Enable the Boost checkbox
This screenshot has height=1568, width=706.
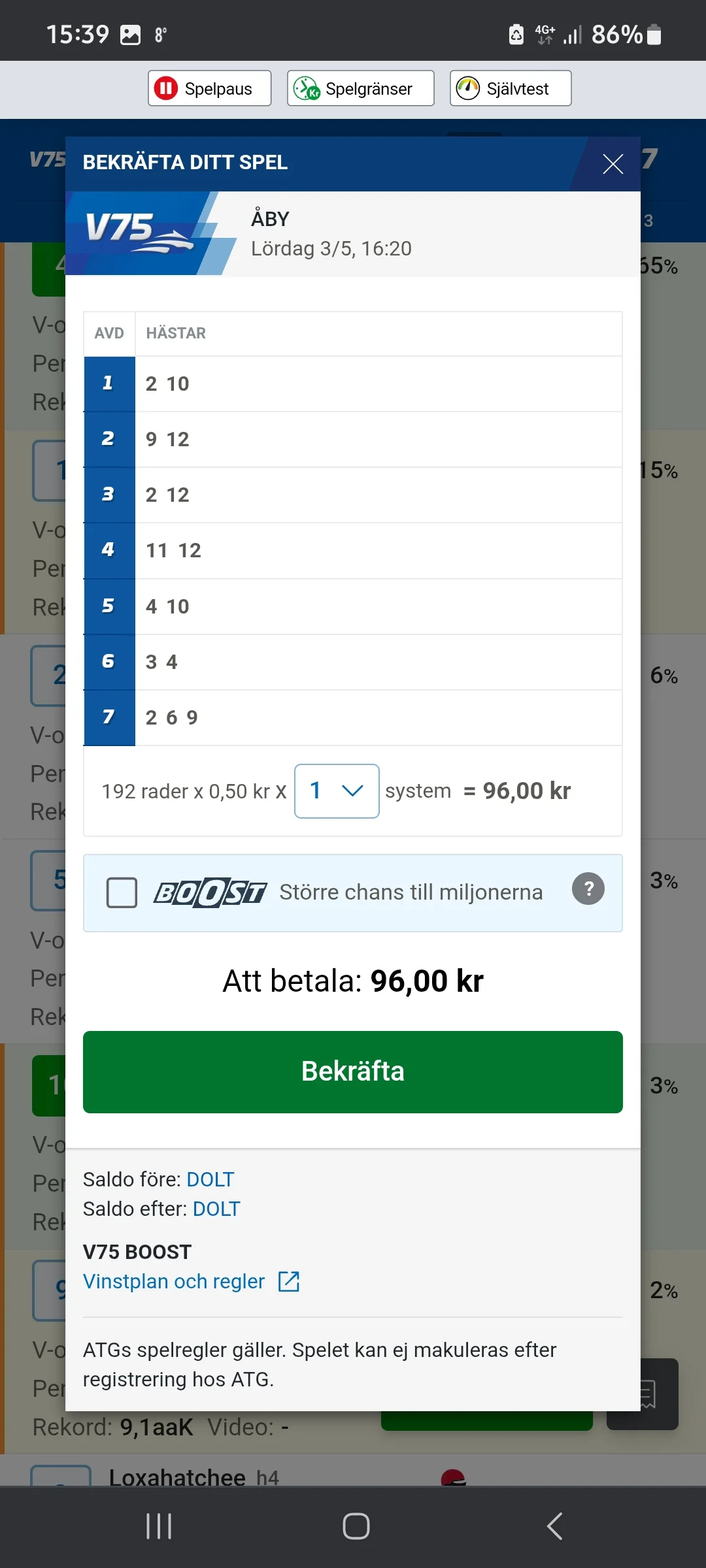[122, 892]
